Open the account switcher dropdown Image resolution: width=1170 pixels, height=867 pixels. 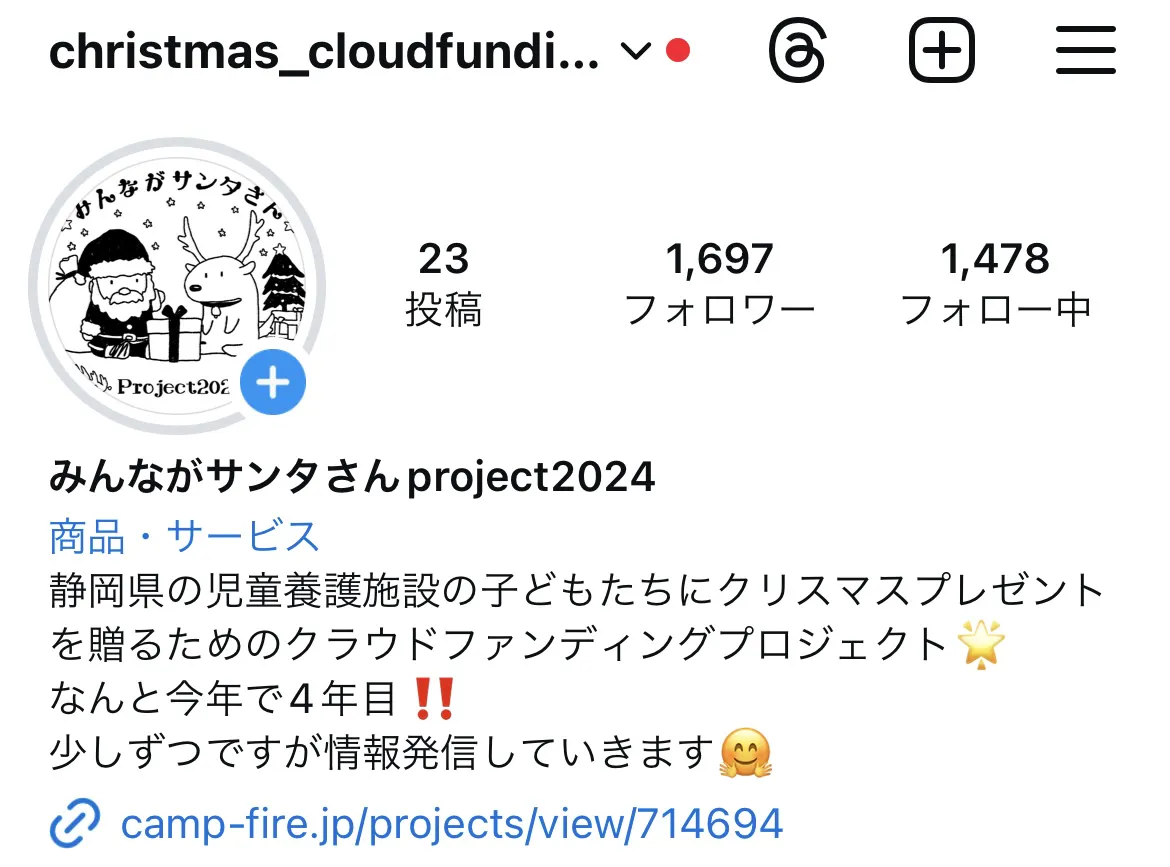(x=636, y=51)
